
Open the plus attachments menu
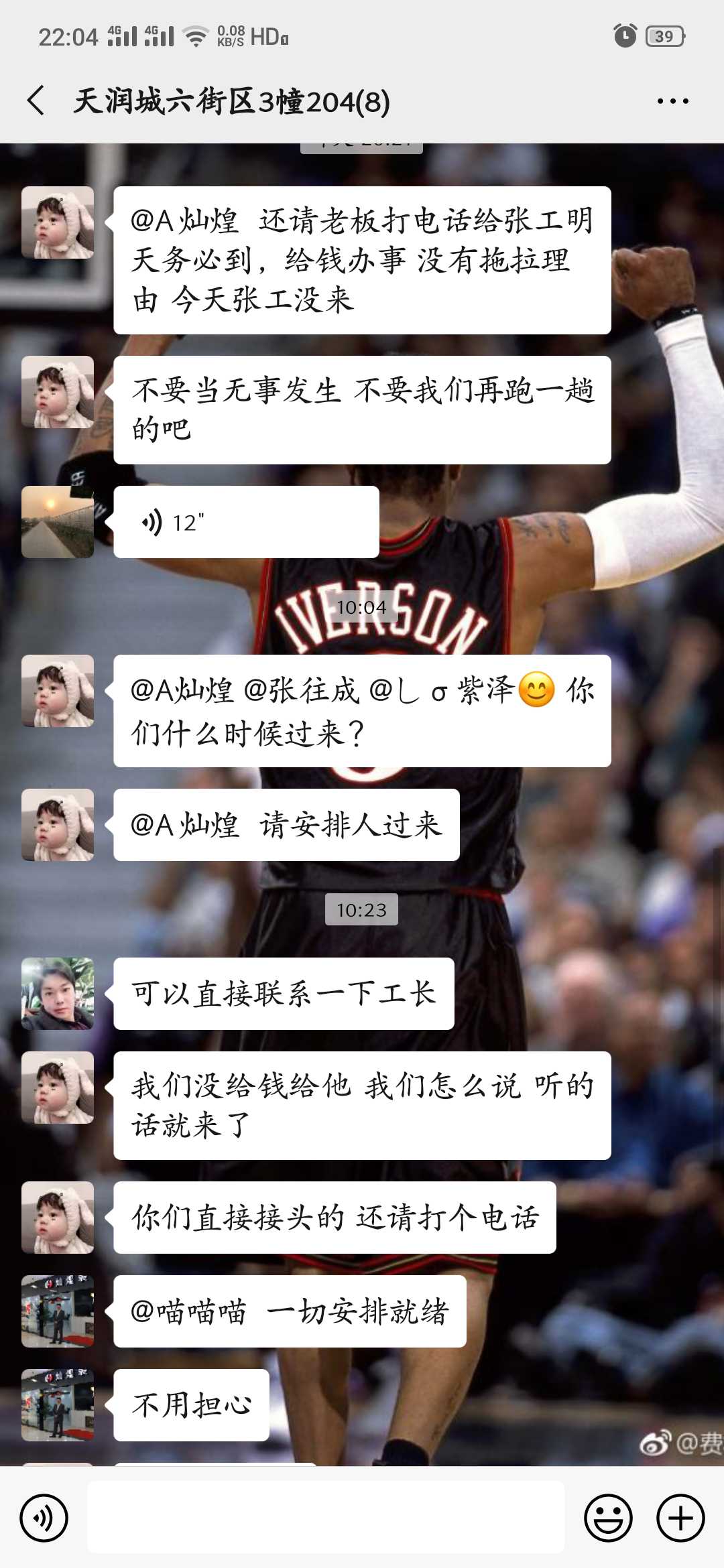tap(680, 1518)
